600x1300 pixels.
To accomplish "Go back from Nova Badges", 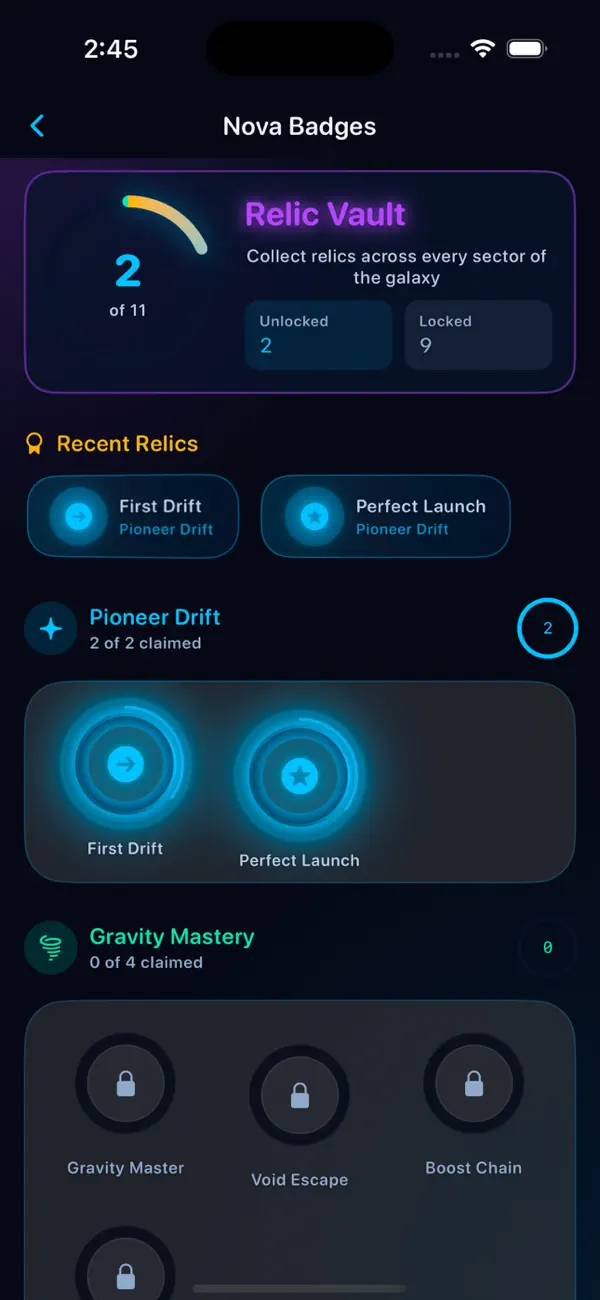I will [38, 126].
